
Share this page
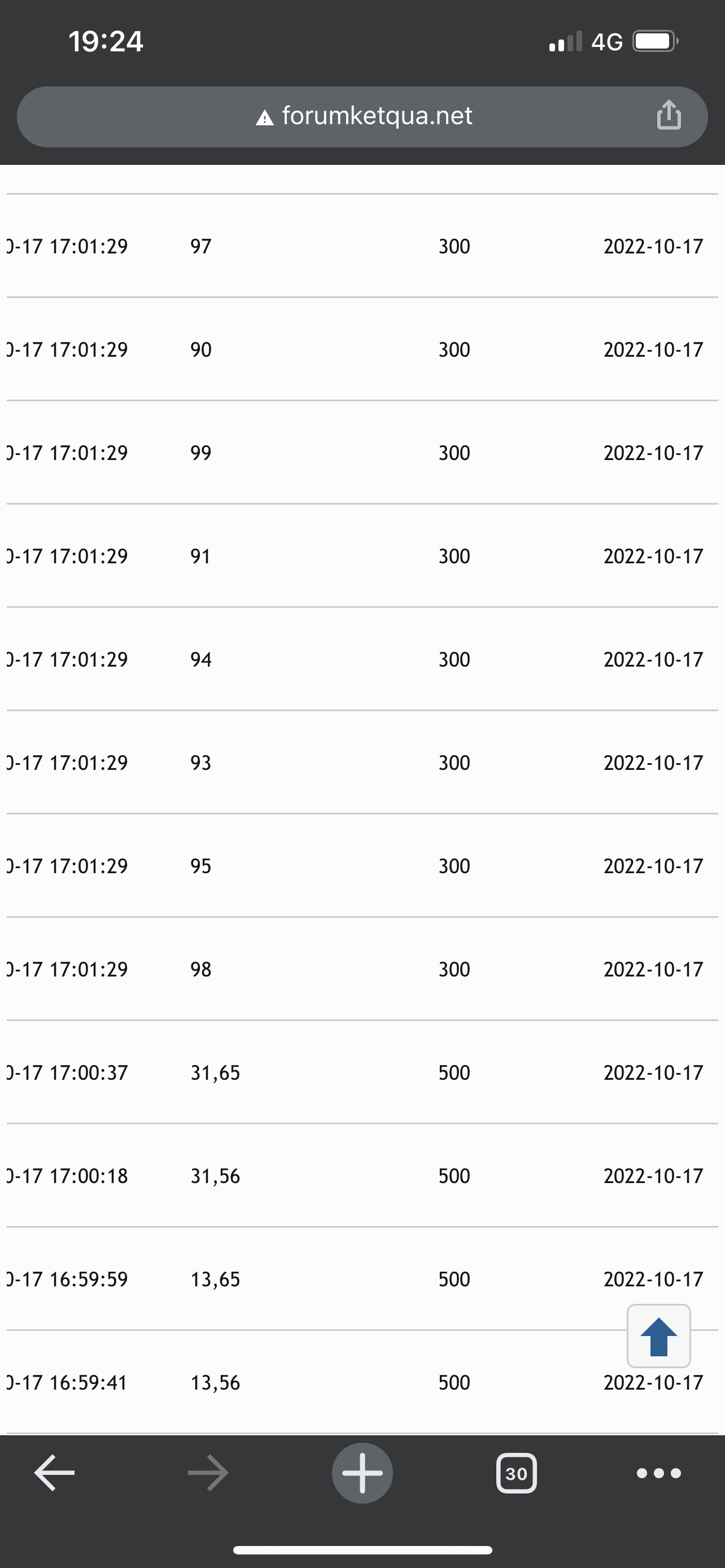(669, 115)
